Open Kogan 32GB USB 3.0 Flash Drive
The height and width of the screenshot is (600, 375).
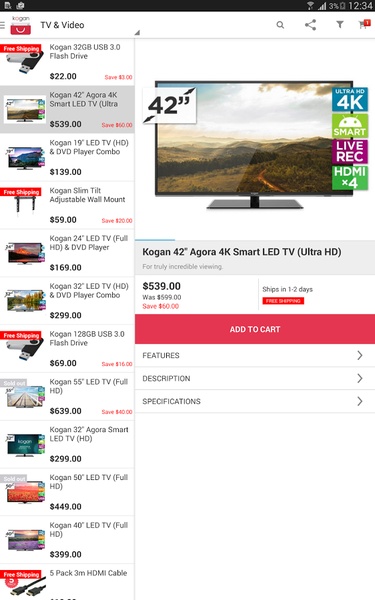tap(67, 62)
